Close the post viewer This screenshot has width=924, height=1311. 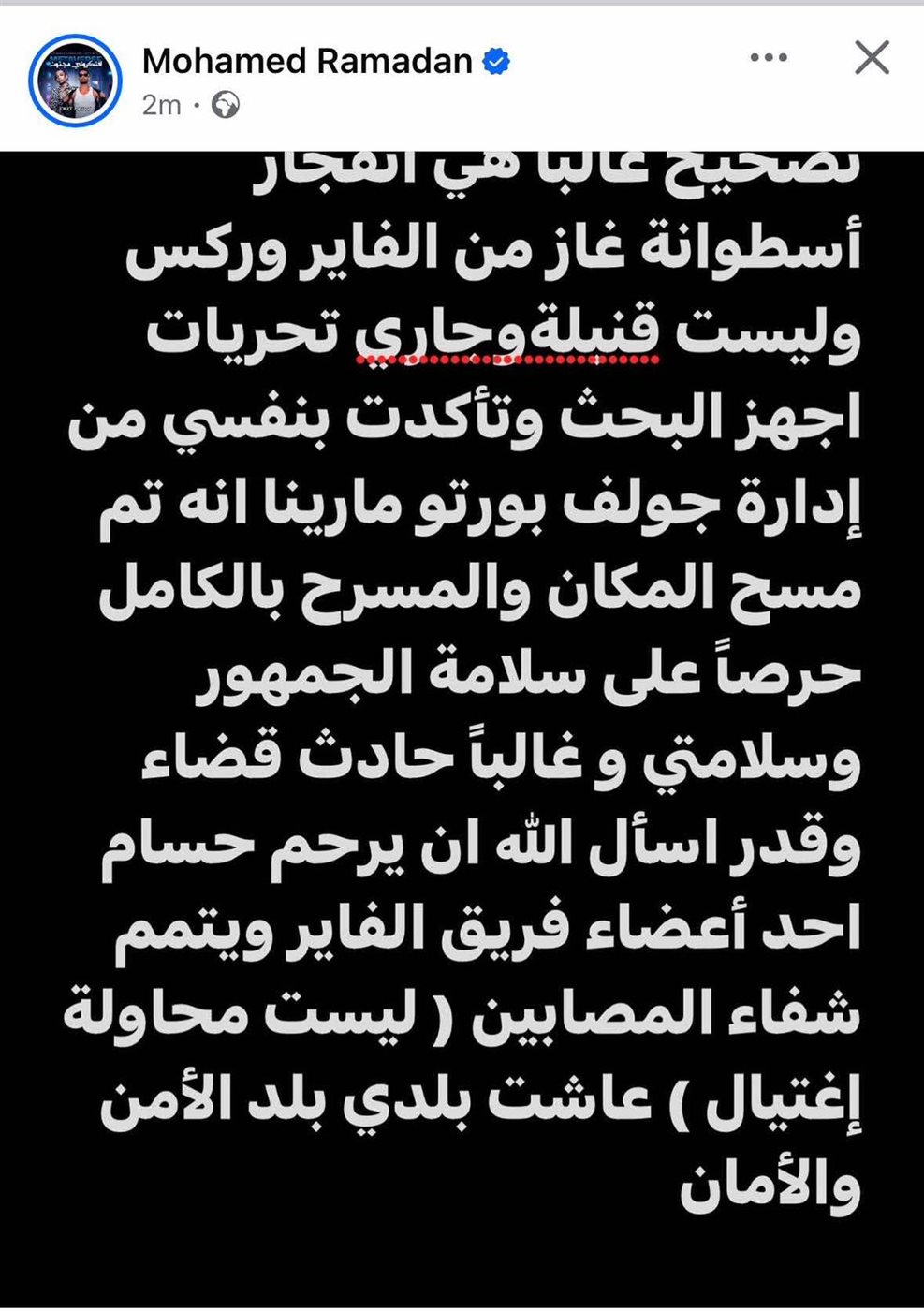872,58
